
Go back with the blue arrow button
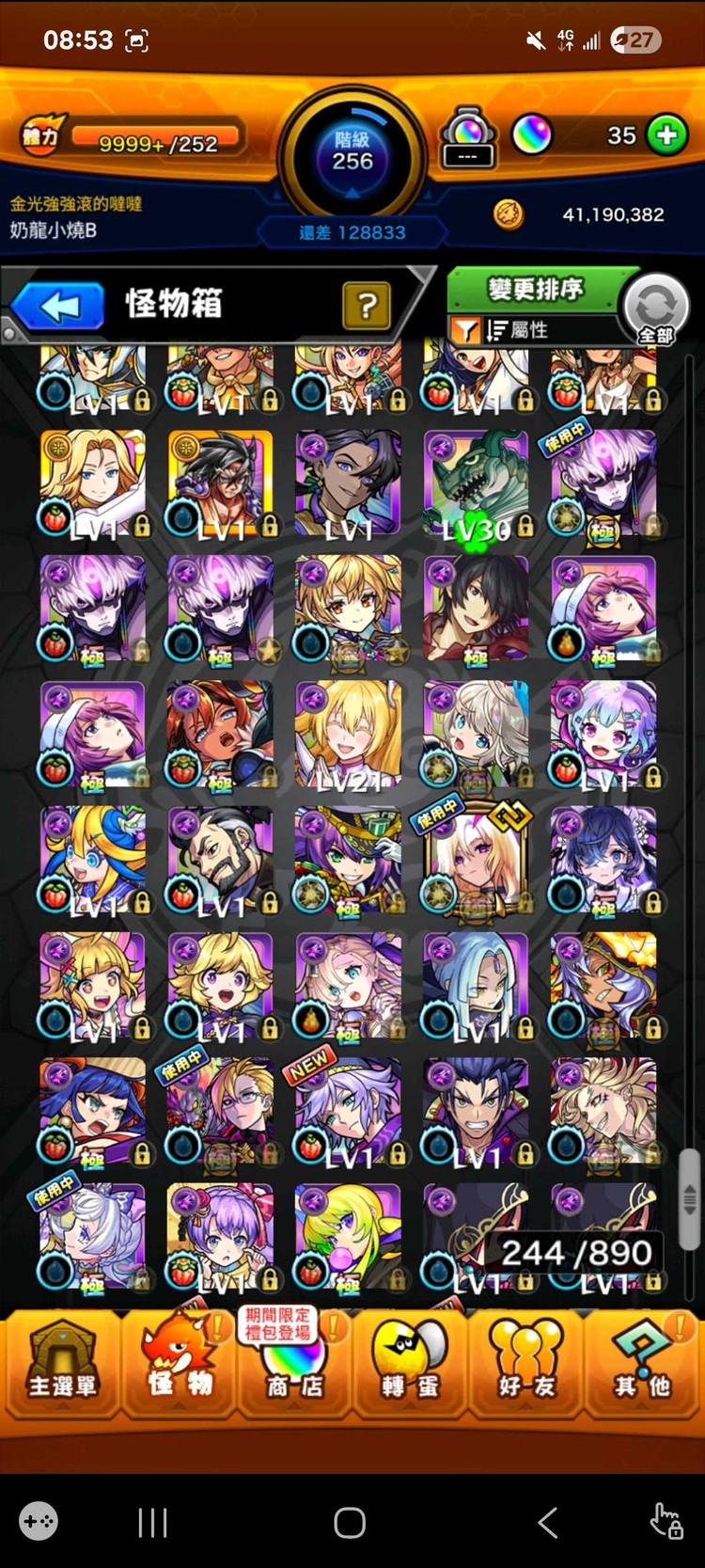tap(58, 307)
